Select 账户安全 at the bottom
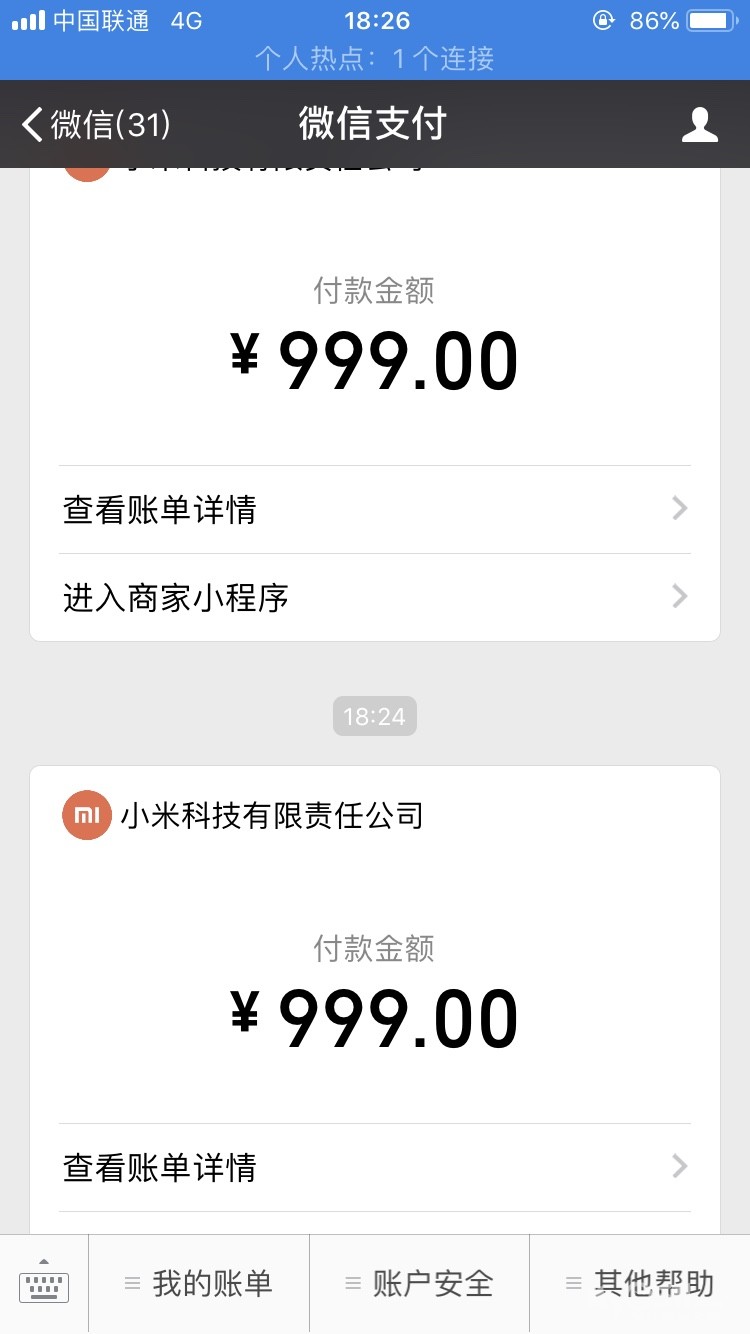750x1334 pixels. (x=419, y=1283)
